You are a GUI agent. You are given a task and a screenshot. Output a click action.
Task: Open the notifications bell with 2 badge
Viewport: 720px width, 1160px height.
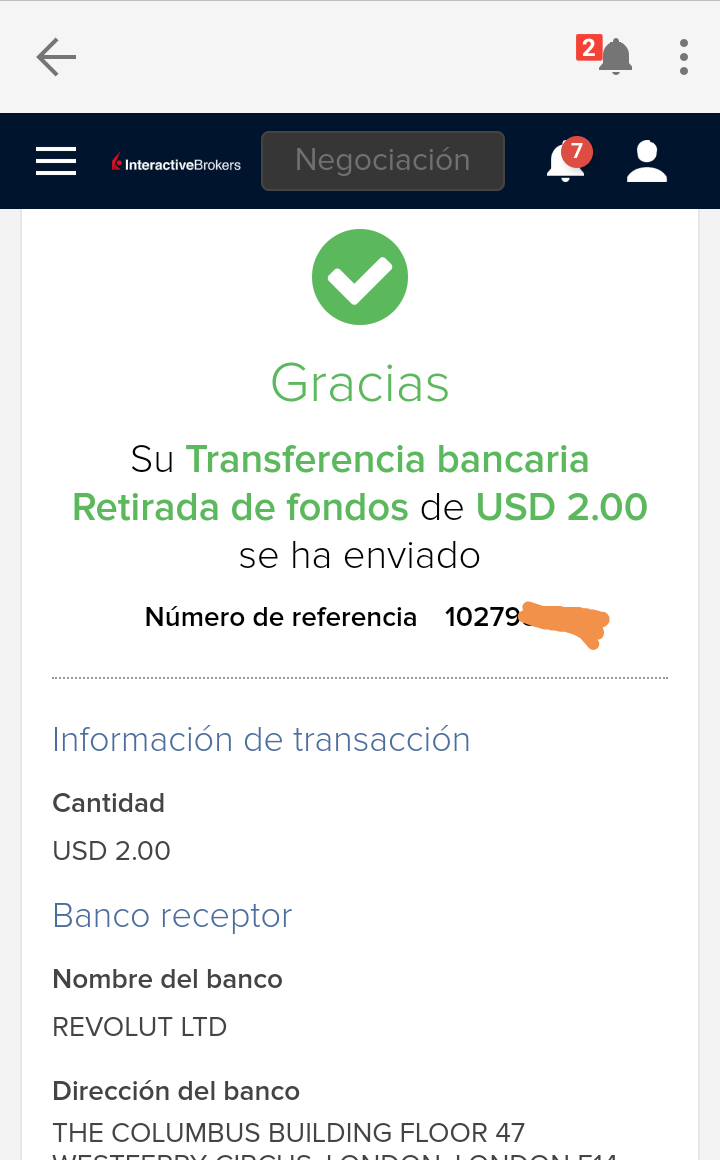coord(614,57)
